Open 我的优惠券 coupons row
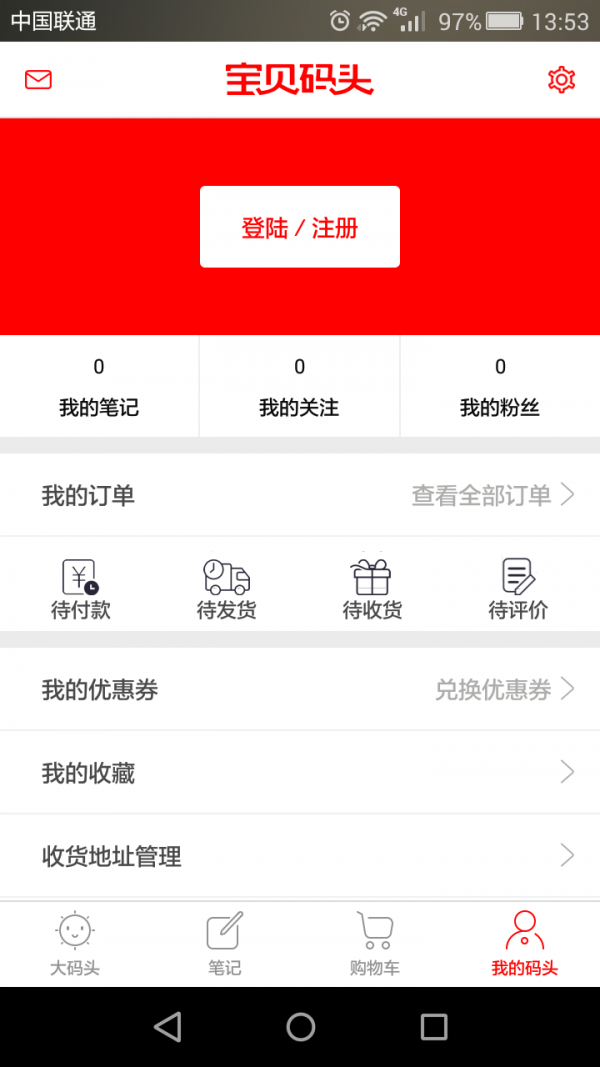The height and width of the screenshot is (1067, 600). coord(300,689)
